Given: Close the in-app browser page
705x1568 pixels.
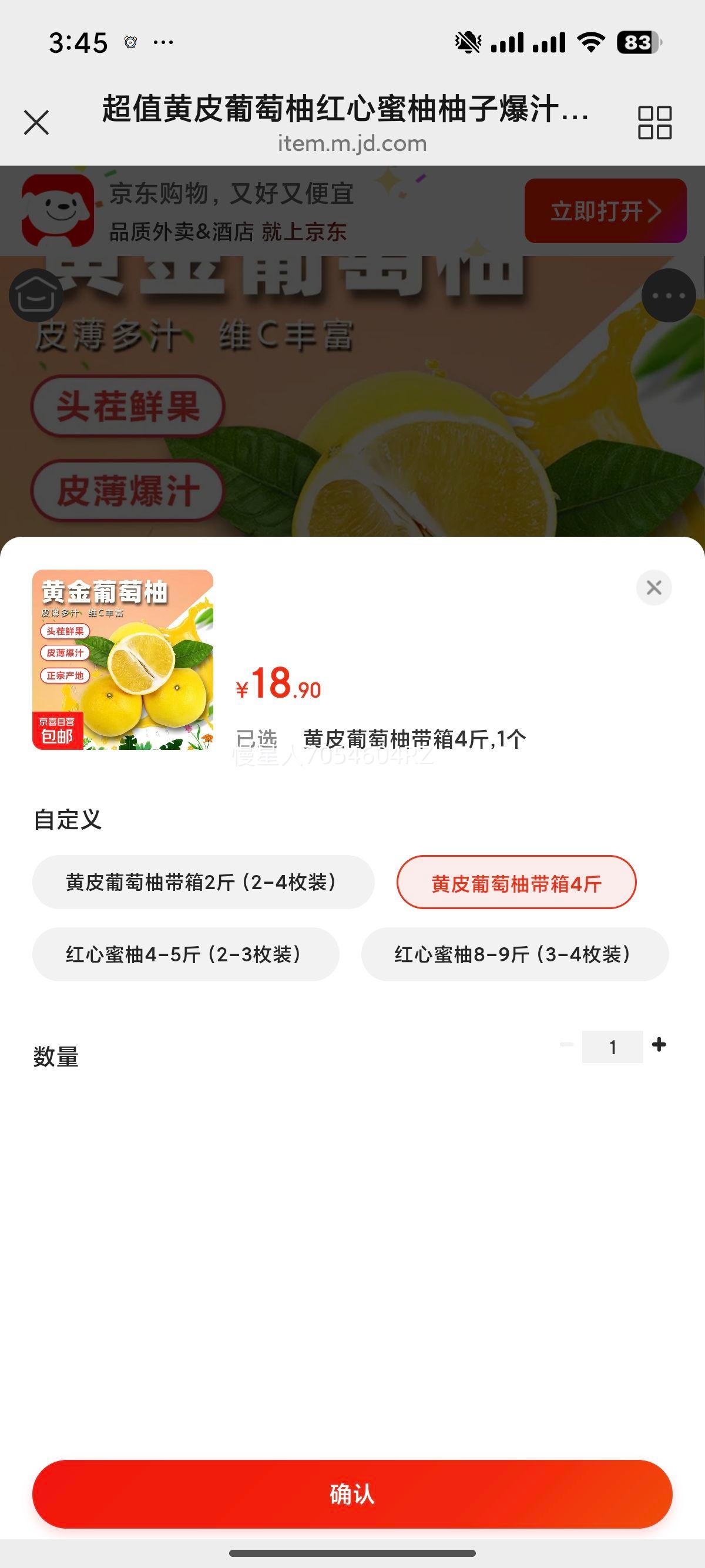Looking at the screenshot, I should coord(36,122).
